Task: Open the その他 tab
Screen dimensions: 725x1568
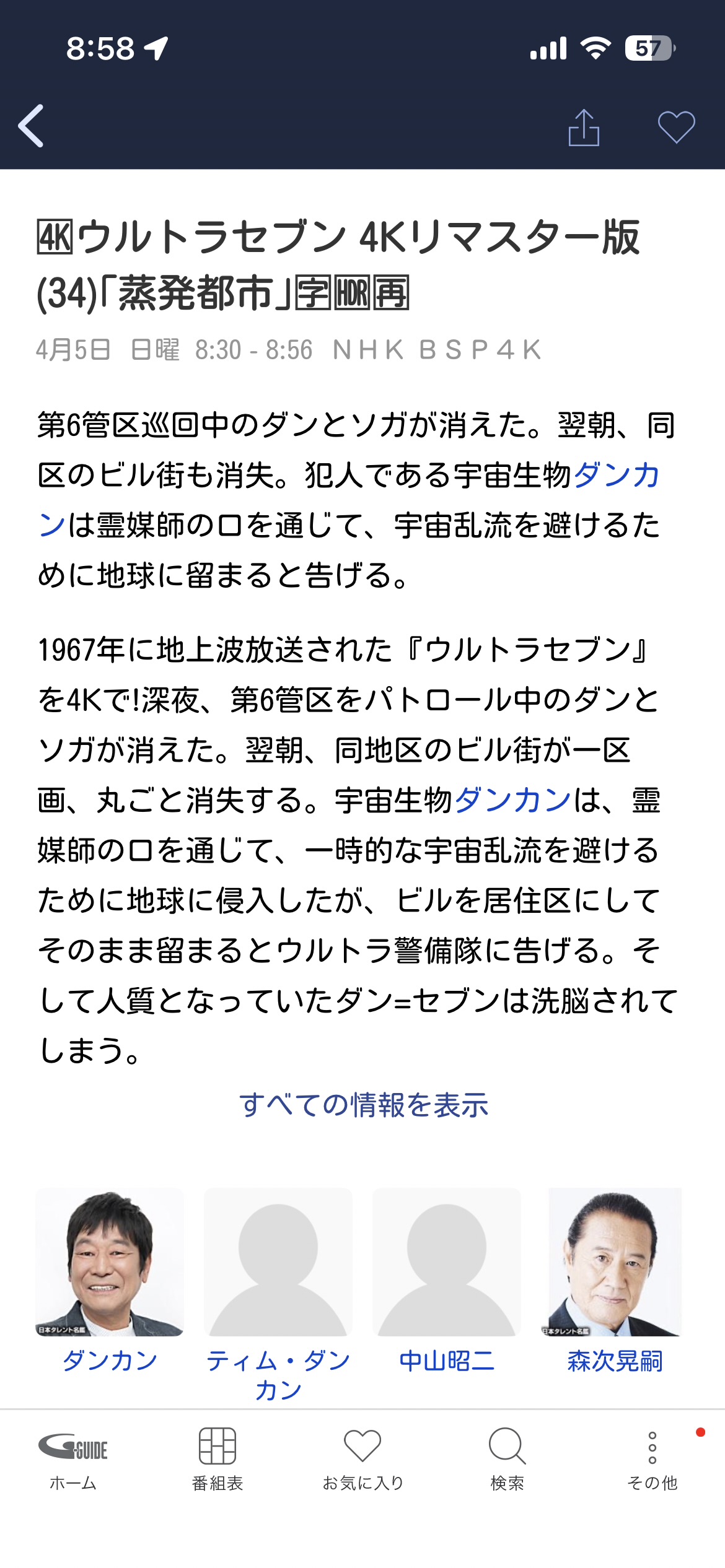Action: (x=652, y=1460)
